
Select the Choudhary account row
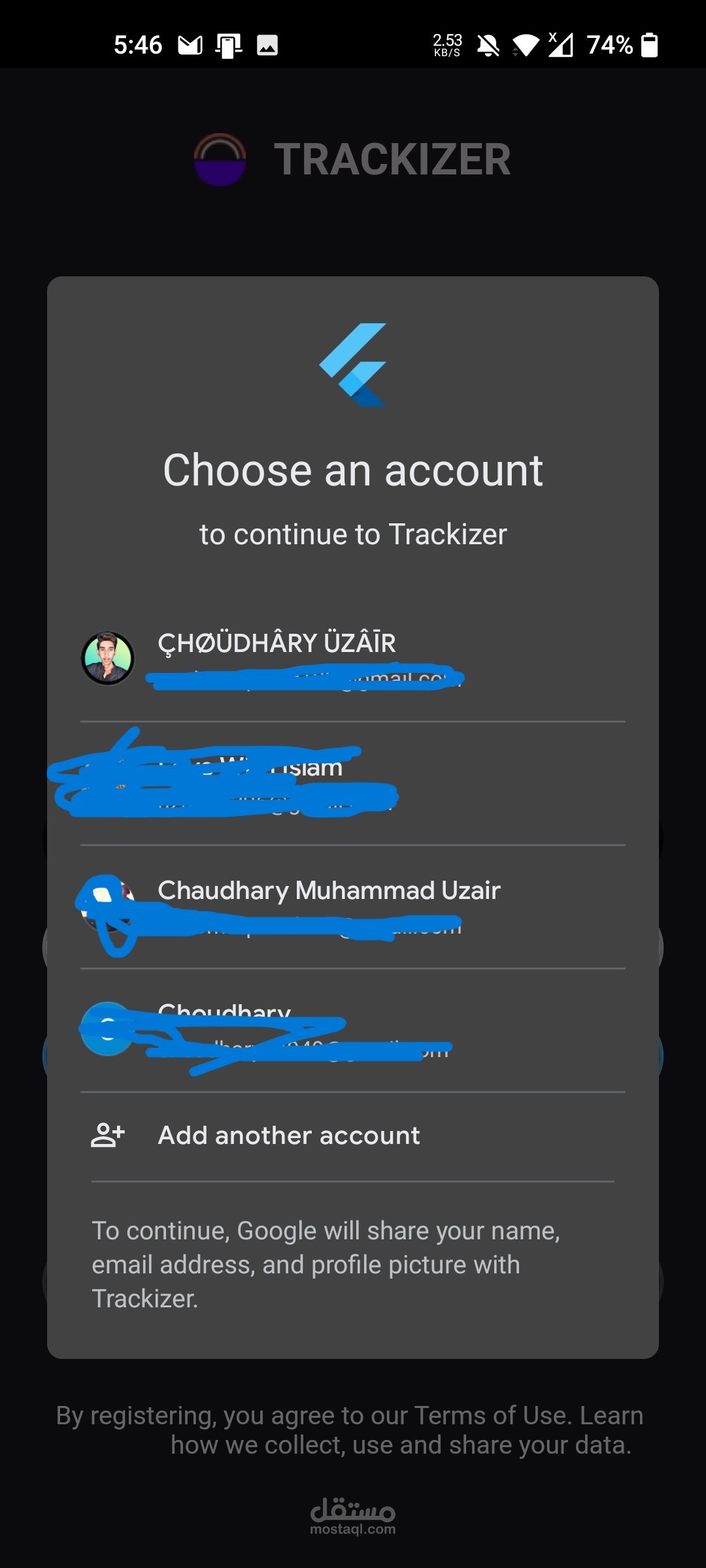[x=353, y=1030]
